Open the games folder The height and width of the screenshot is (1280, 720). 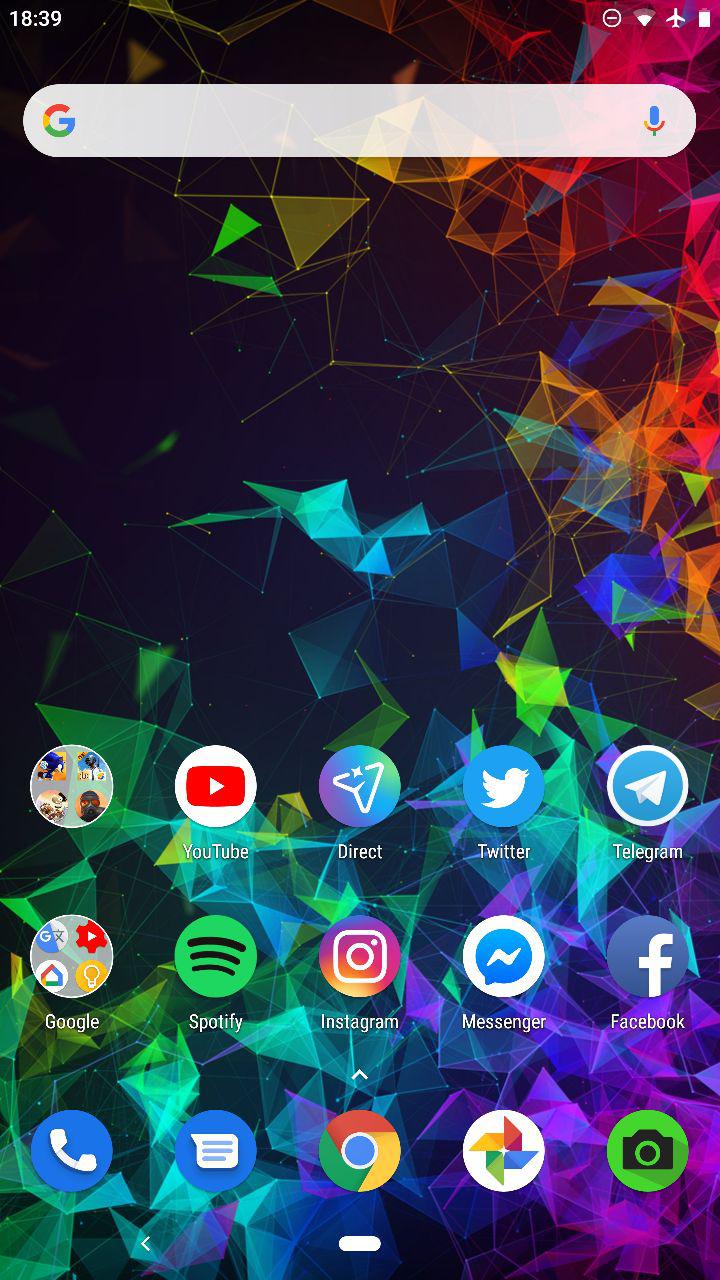[x=72, y=786]
